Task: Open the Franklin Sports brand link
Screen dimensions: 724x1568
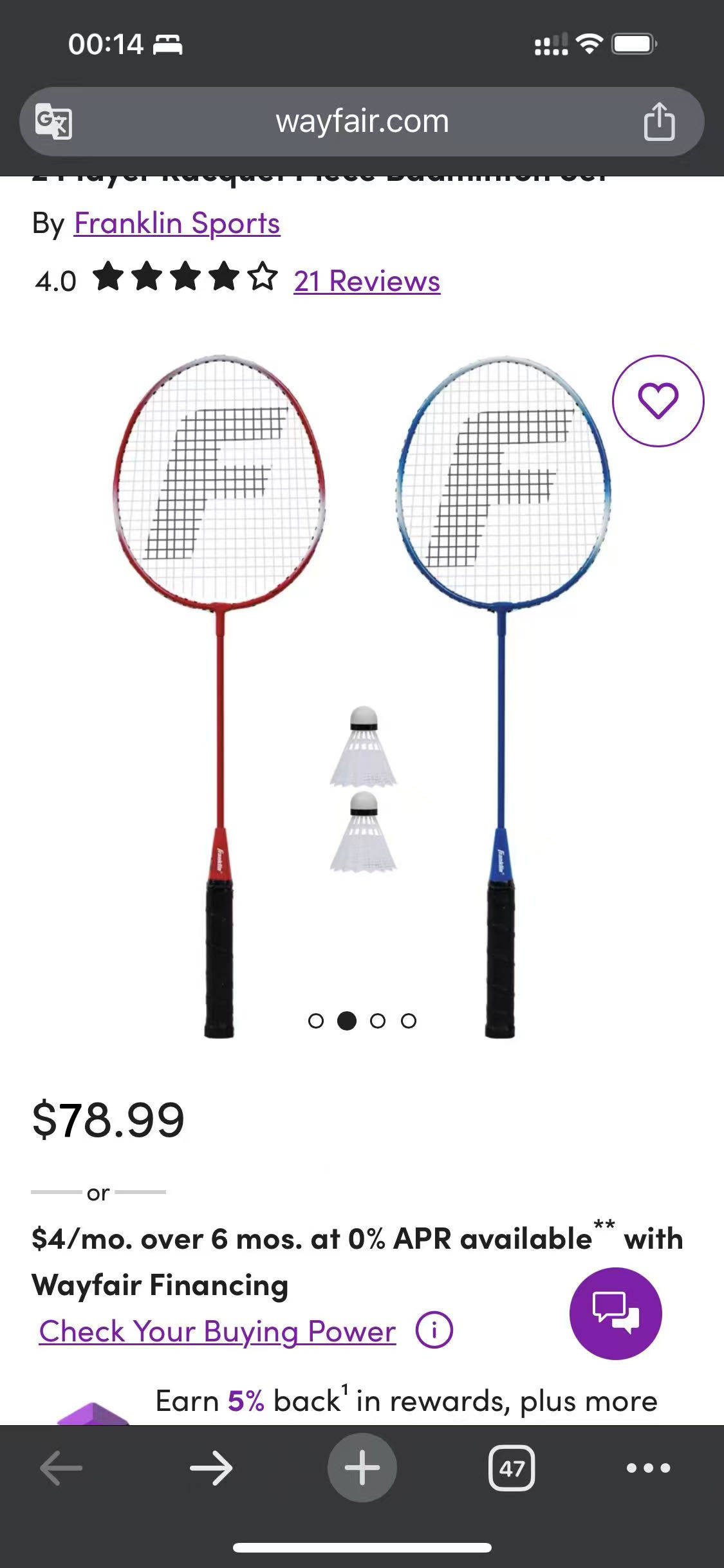Action: (177, 223)
